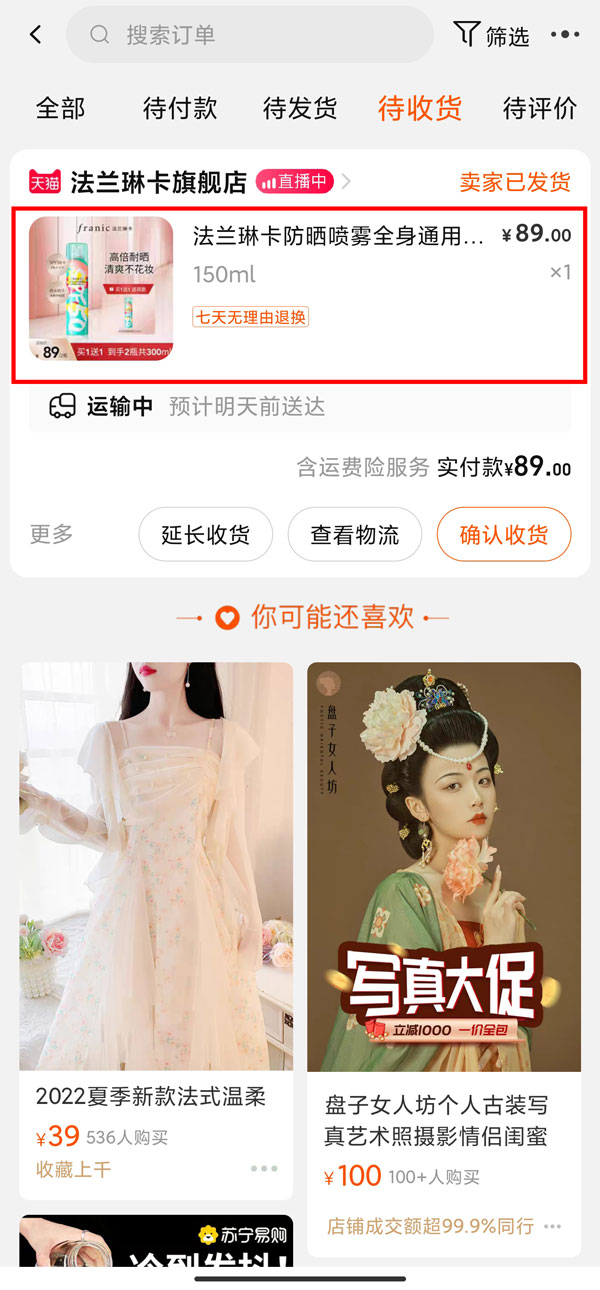The width and height of the screenshot is (600, 1290).
Task: Switch to the 待付款 tab
Action: (x=180, y=108)
